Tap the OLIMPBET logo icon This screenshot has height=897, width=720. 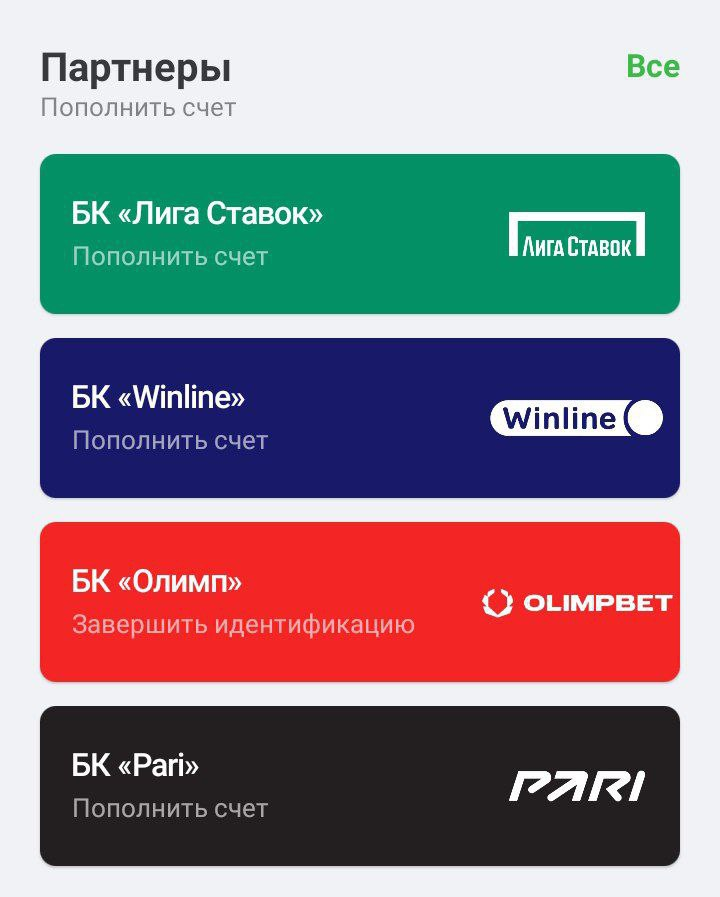point(578,600)
